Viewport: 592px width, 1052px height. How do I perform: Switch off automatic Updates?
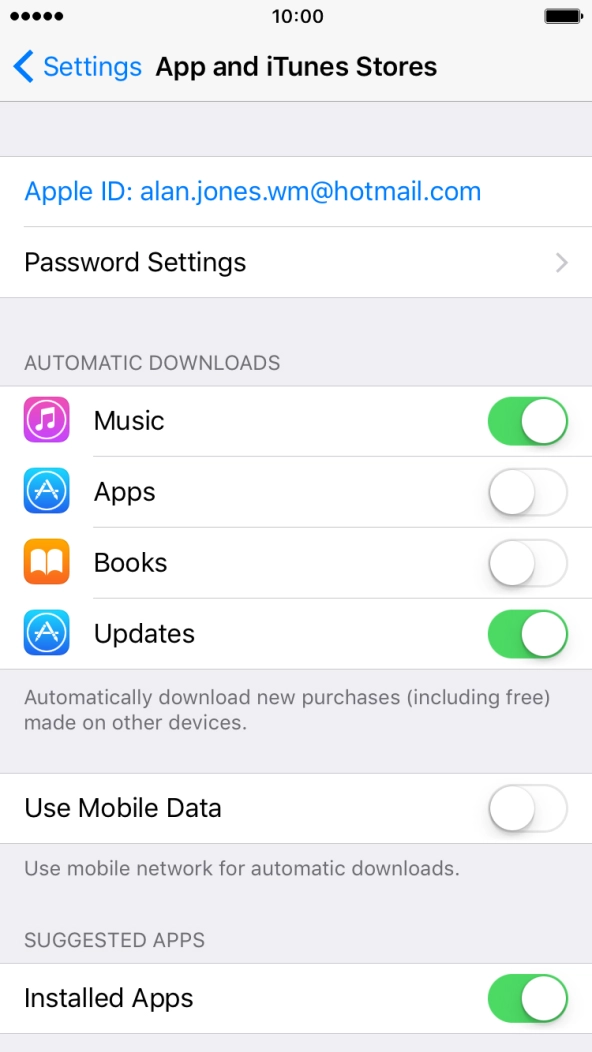528,634
